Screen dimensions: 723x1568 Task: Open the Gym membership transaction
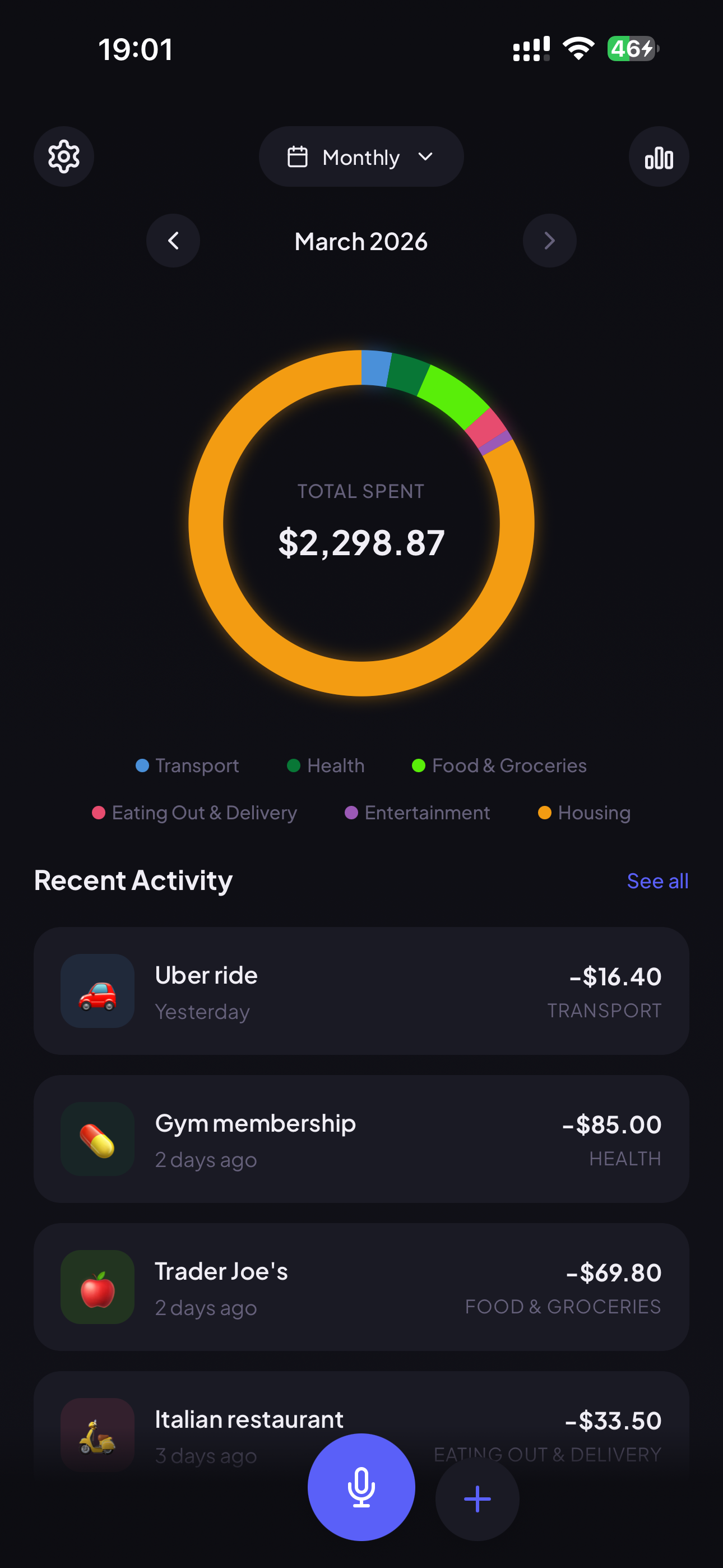click(361, 1139)
